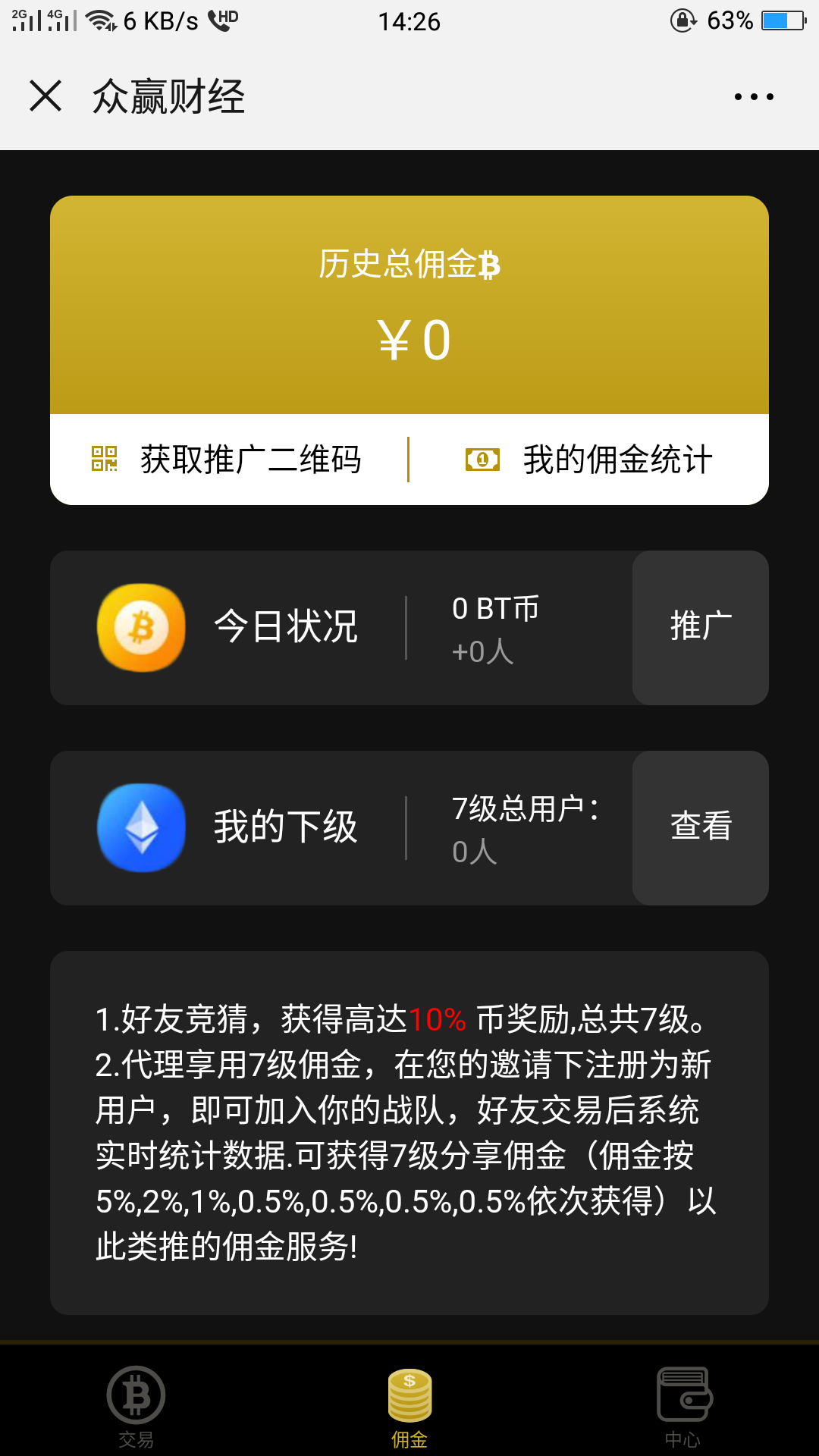Tap the 推广 promote button
Viewport: 819px width, 1456px height.
pyautogui.click(x=701, y=628)
